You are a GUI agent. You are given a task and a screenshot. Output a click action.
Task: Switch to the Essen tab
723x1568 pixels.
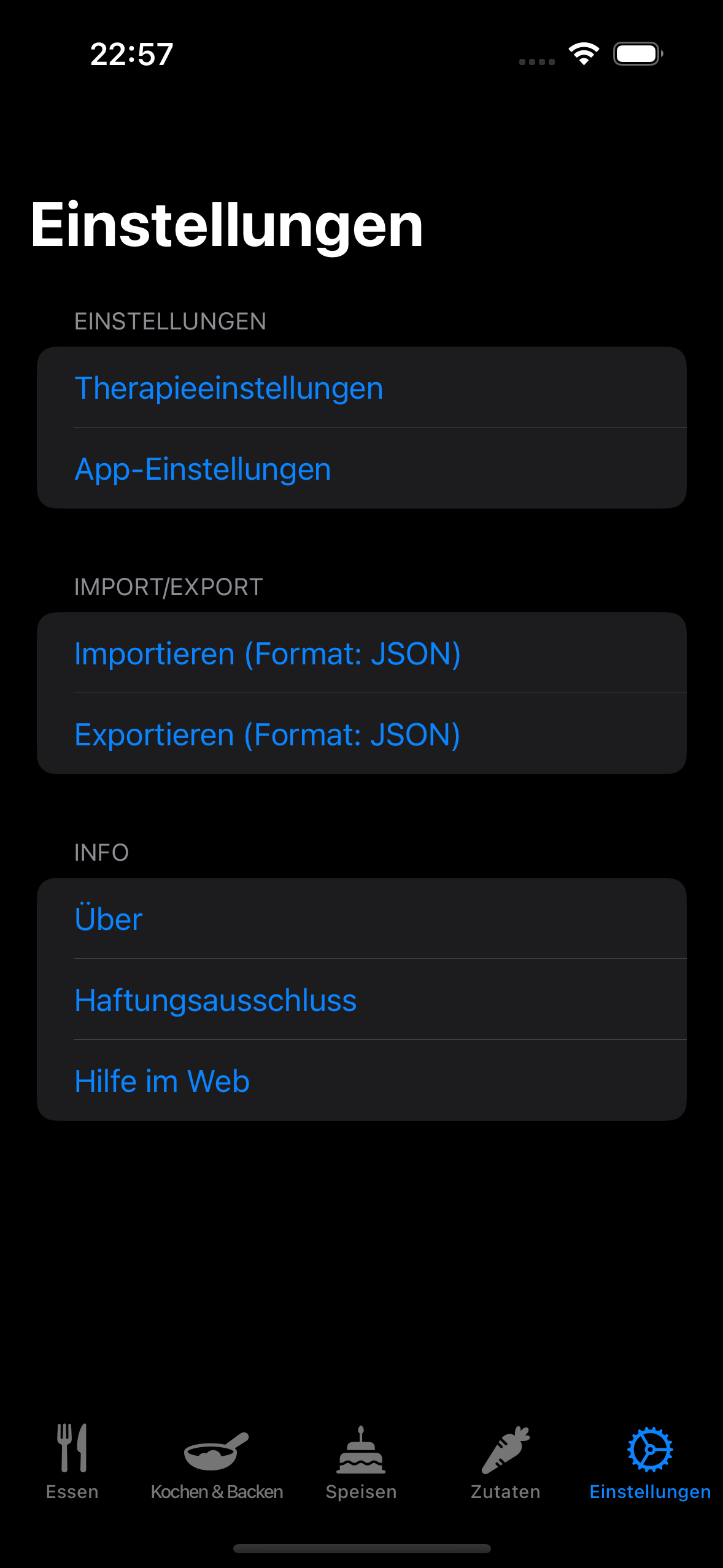pyautogui.click(x=72, y=1462)
